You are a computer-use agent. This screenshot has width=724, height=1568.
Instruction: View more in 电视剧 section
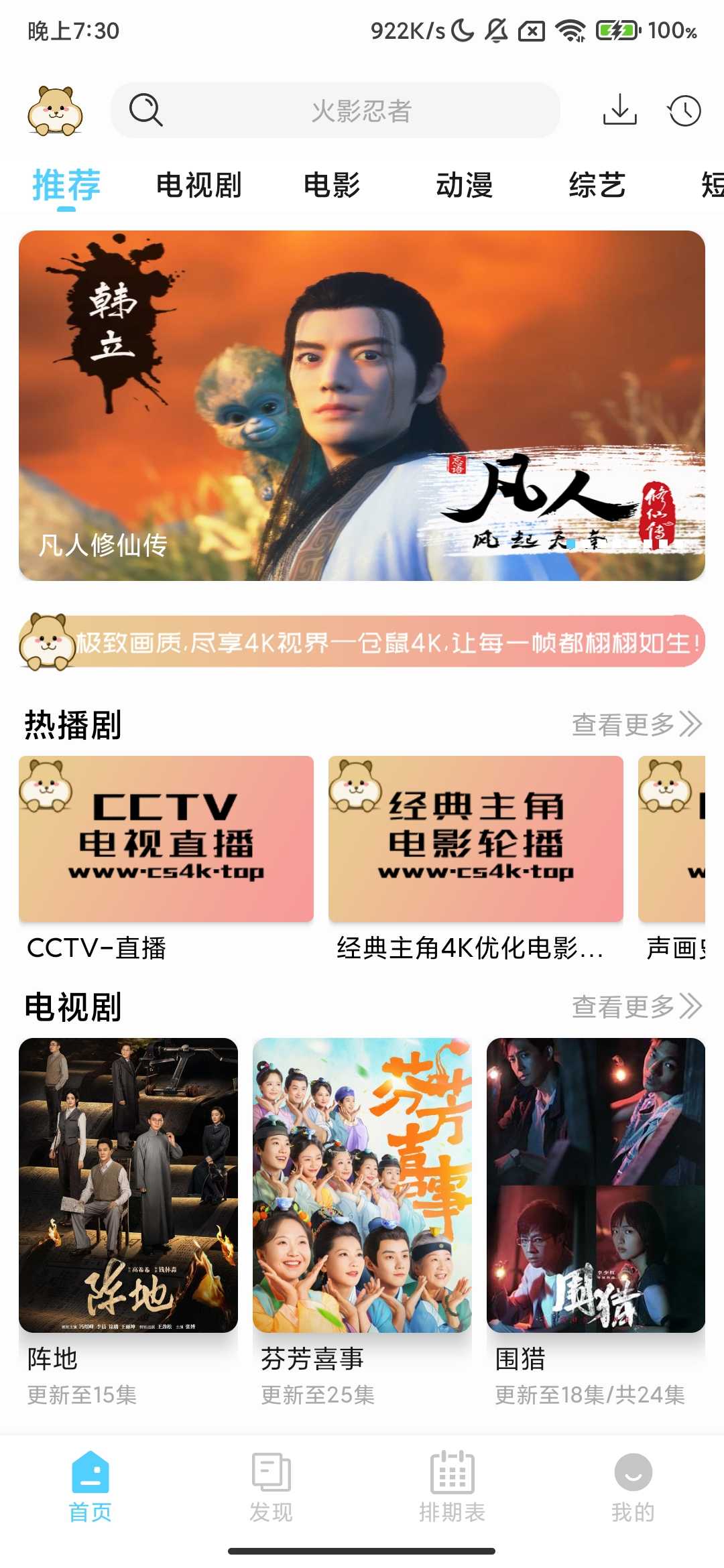(636, 1006)
